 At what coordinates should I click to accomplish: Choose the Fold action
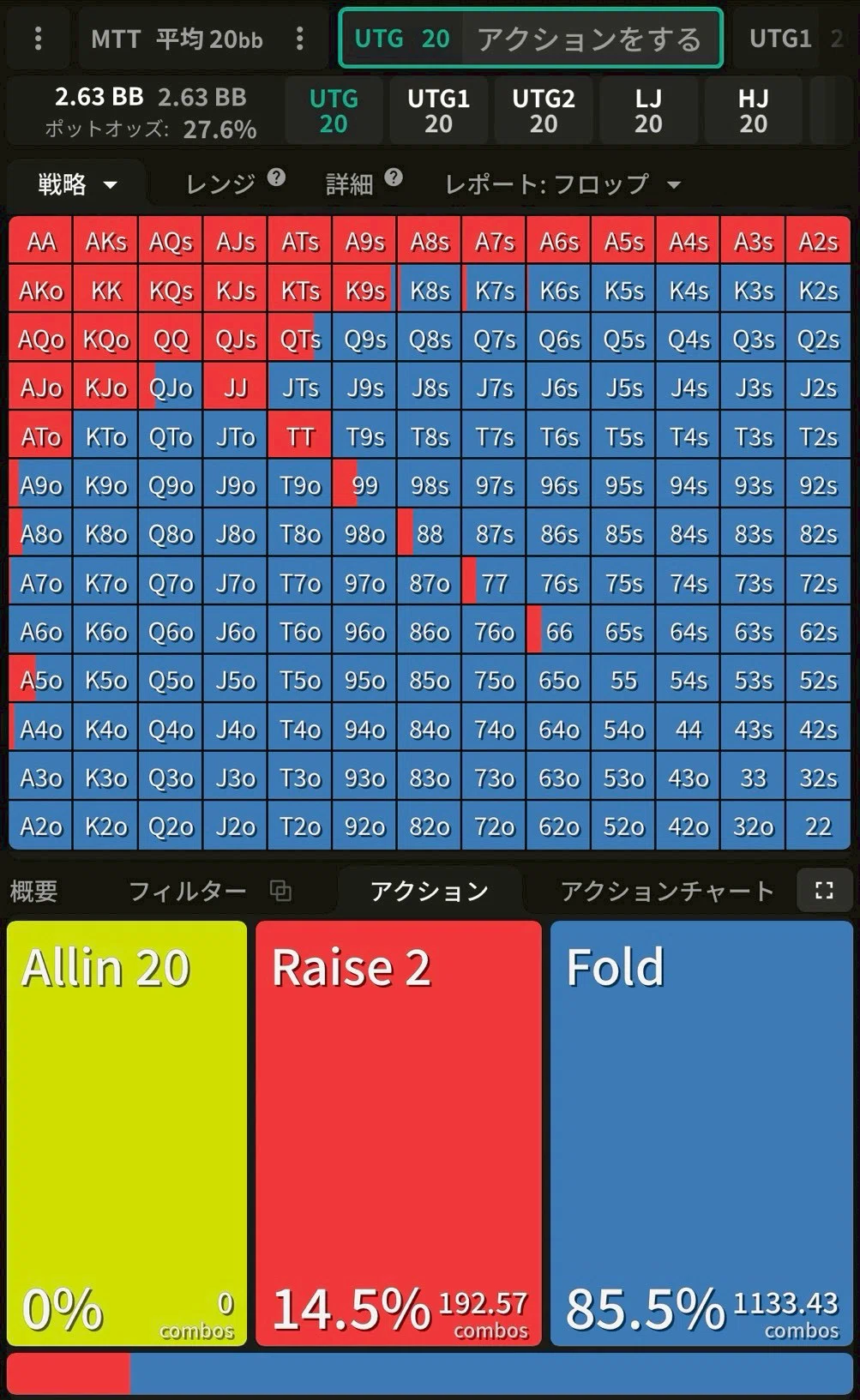(x=701, y=1132)
